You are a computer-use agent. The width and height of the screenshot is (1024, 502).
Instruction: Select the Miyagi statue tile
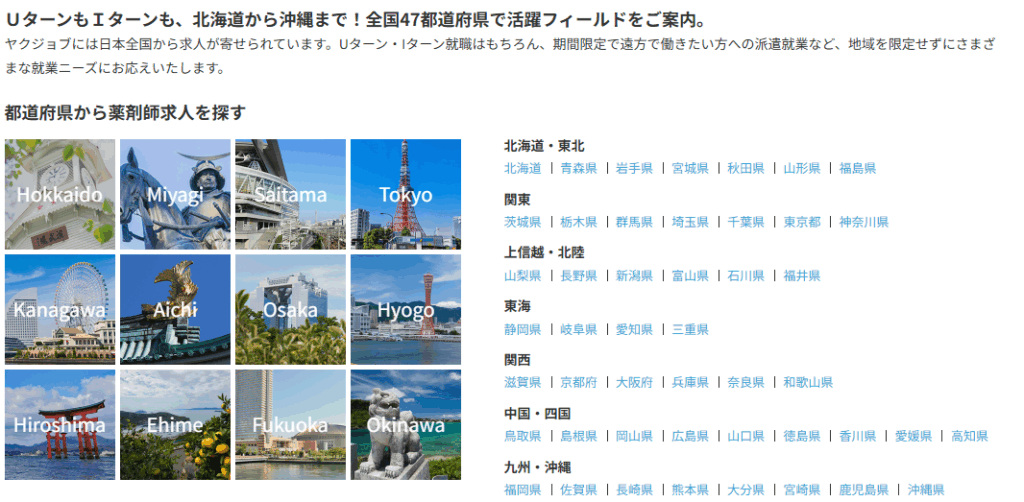click(175, 194)
